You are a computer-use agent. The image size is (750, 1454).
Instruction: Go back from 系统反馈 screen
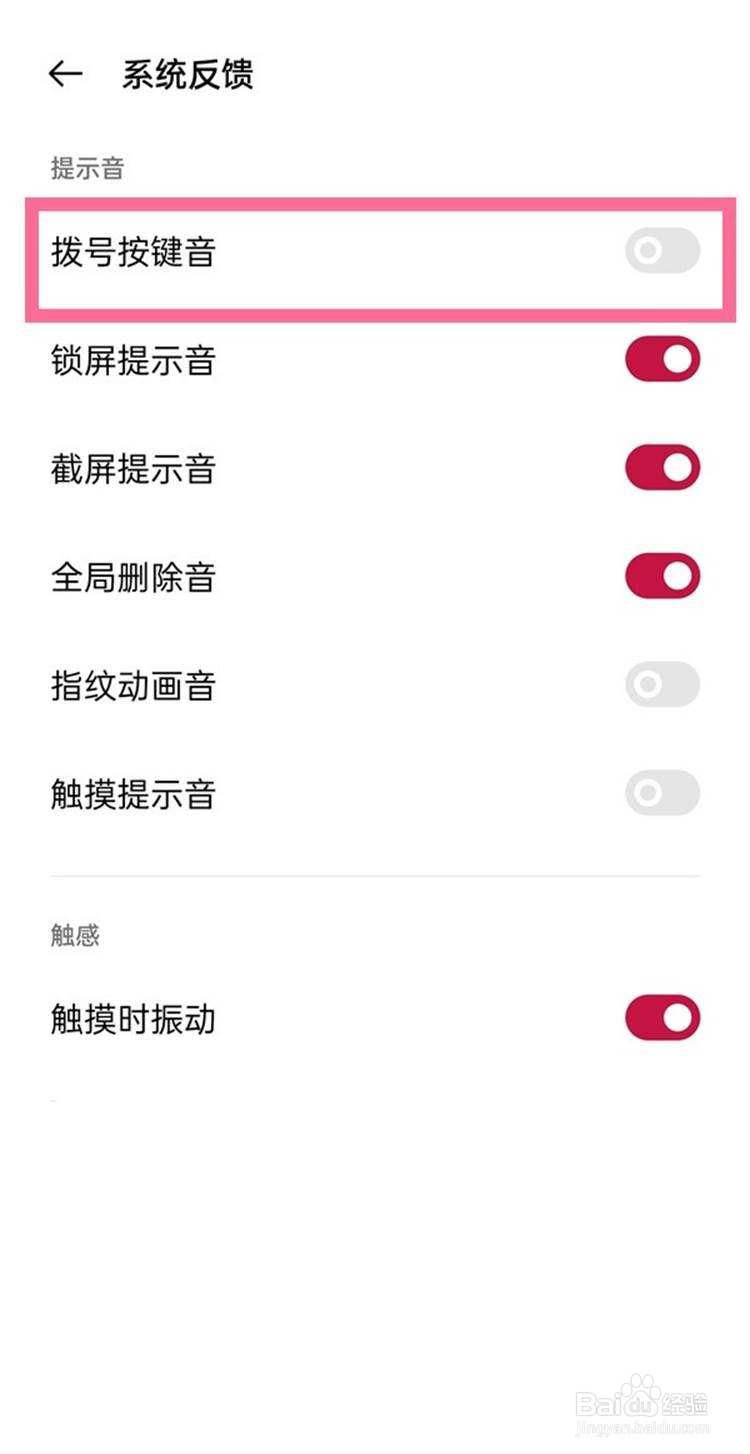tap(65, 74)
